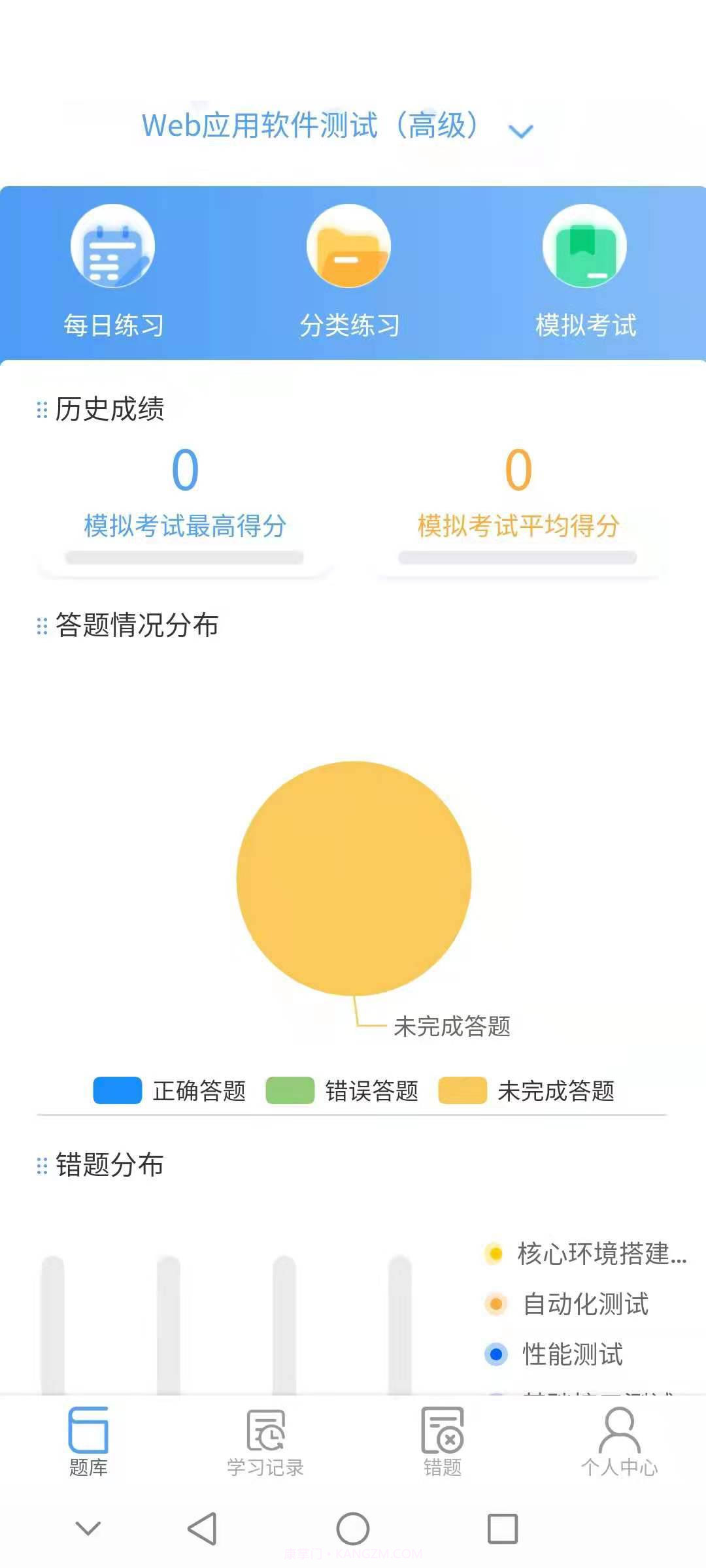Open 模拟考试 mock exam icon
Viewport: 706px width, 1568px height.
[585, 247]
